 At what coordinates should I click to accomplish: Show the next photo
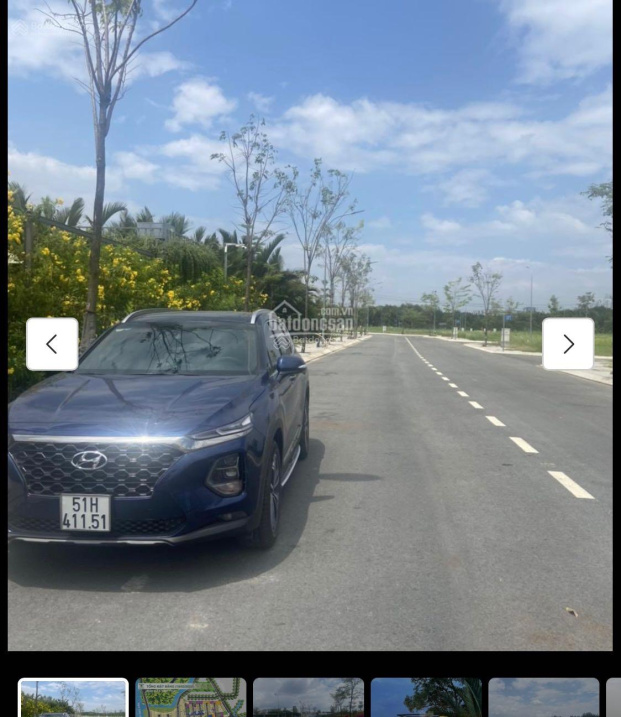pos(568,344)
